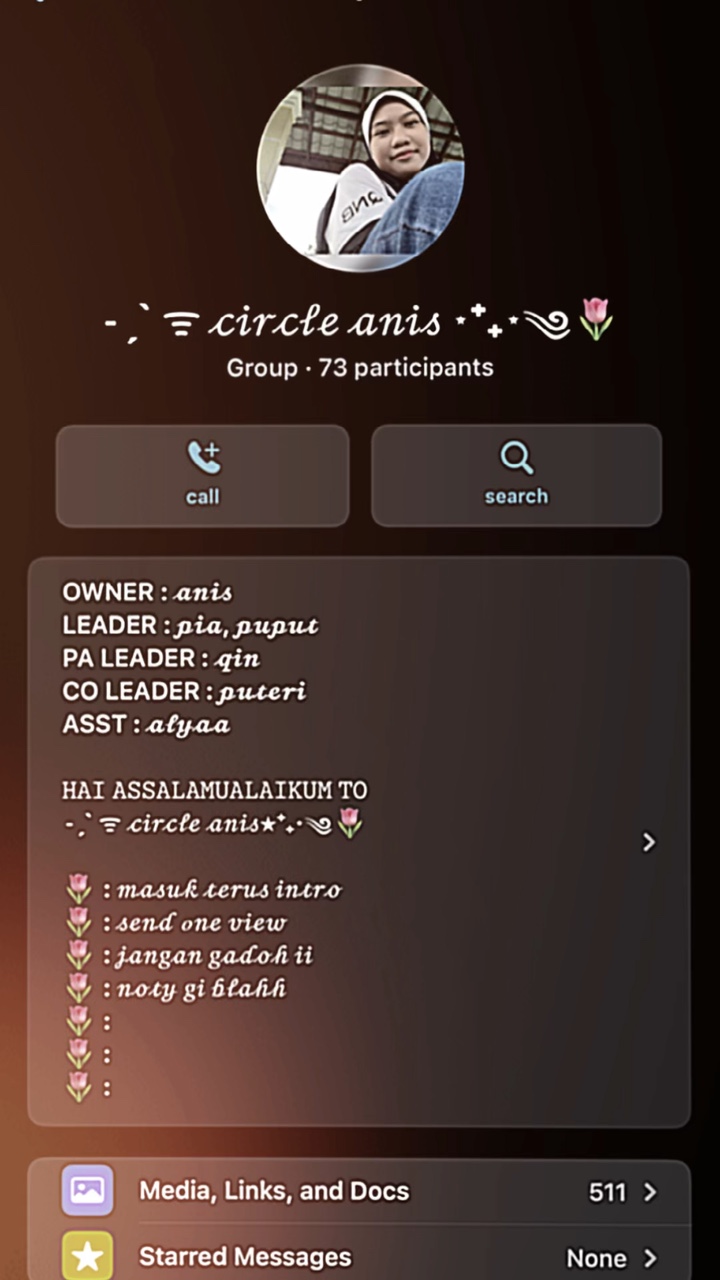Start a group call
Viewport: 720px width, 1280px height.
[203, 476]
